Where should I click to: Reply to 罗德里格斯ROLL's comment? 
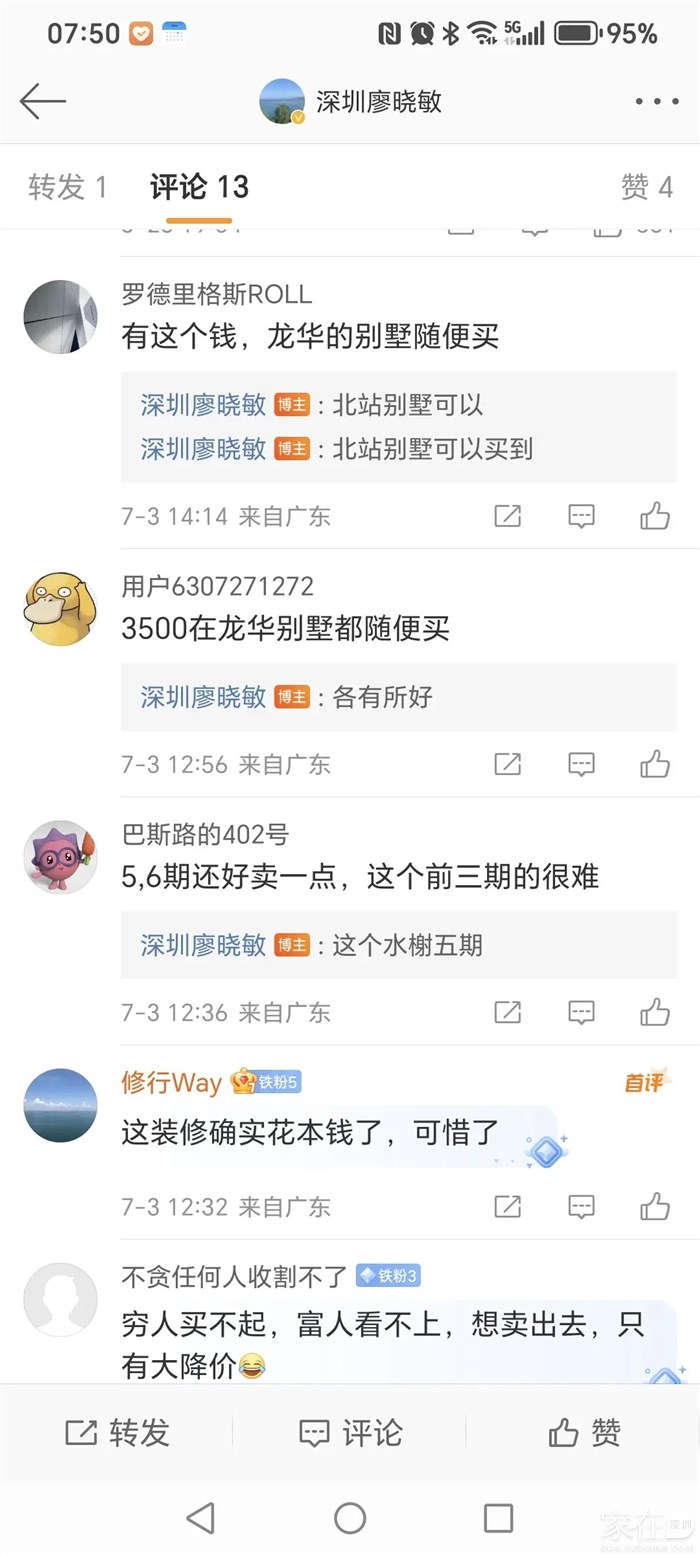tap(581, 516)
